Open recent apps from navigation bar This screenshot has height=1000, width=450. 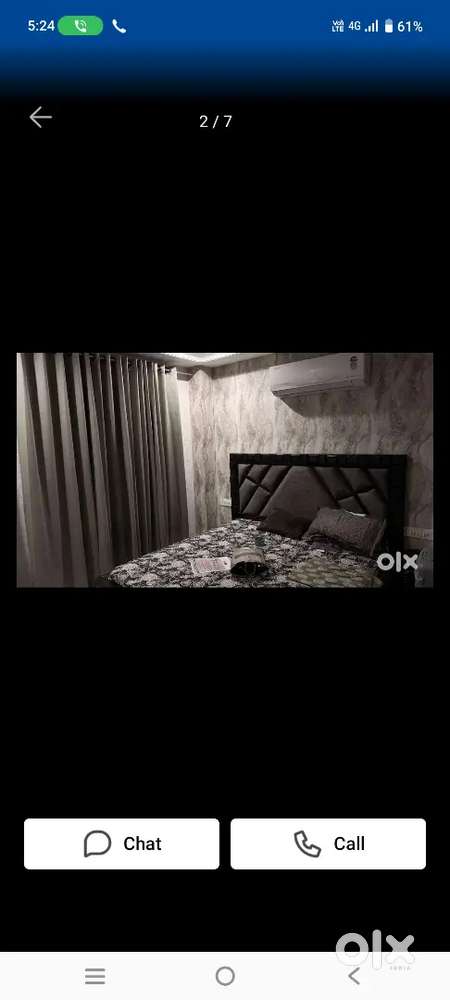95,976
